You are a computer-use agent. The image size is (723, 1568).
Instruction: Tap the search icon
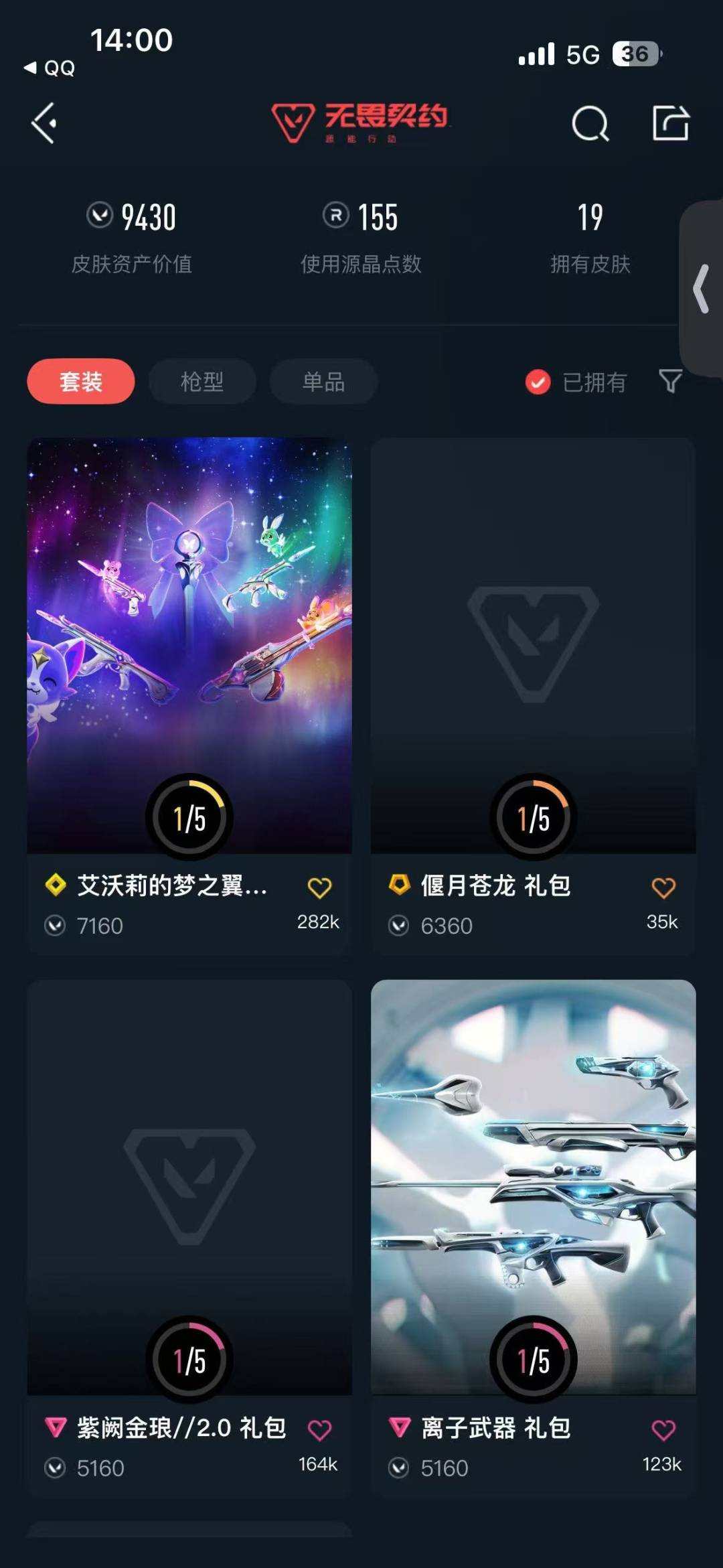click(589, 123)
